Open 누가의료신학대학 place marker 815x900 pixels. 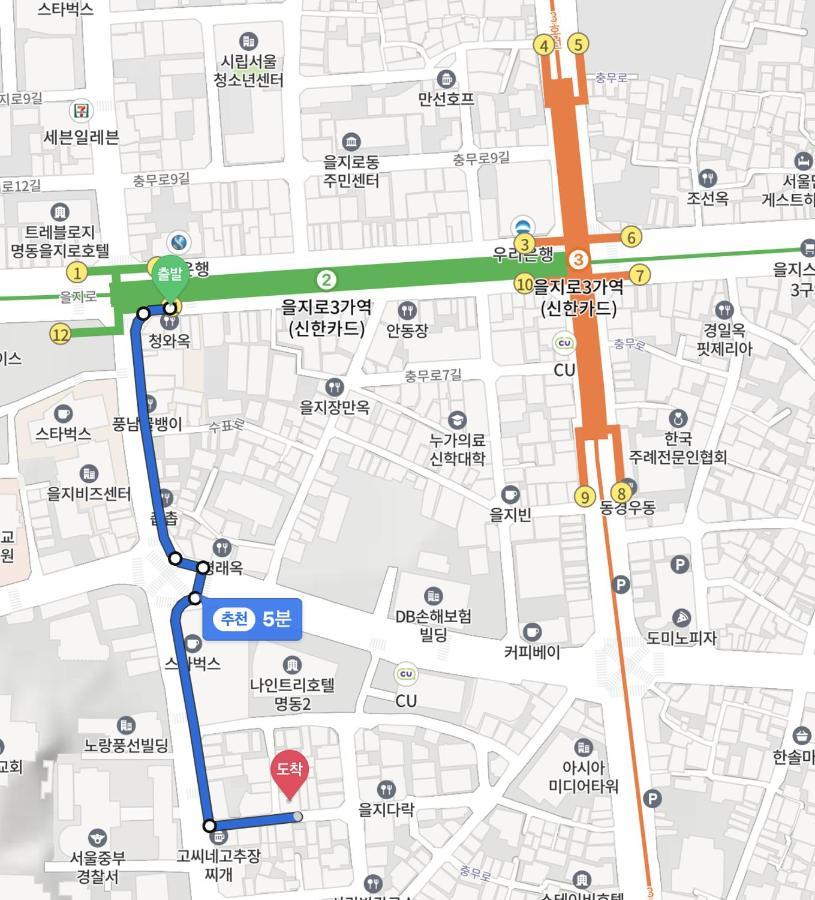(x=457, y=419)
